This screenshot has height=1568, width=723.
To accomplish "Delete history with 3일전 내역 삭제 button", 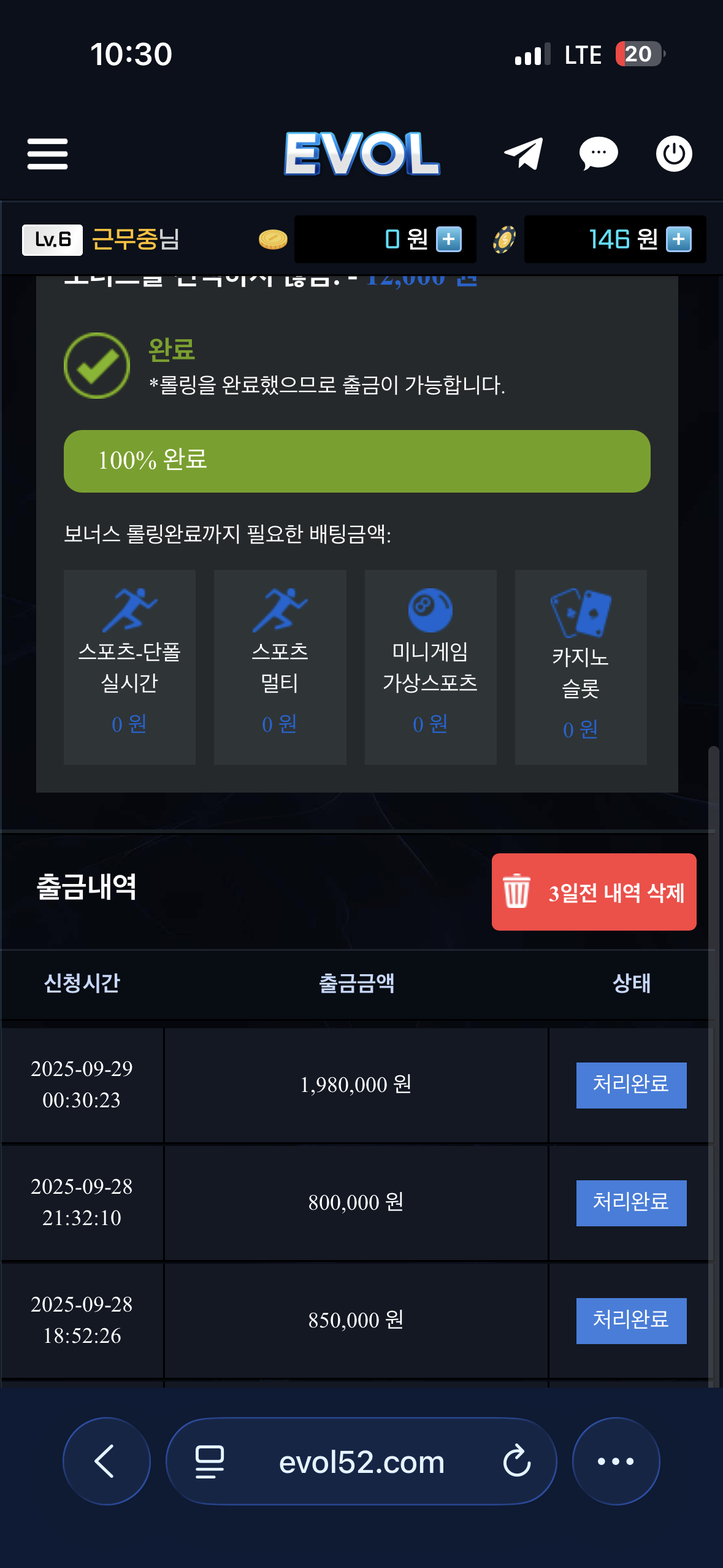I will 594,892.
